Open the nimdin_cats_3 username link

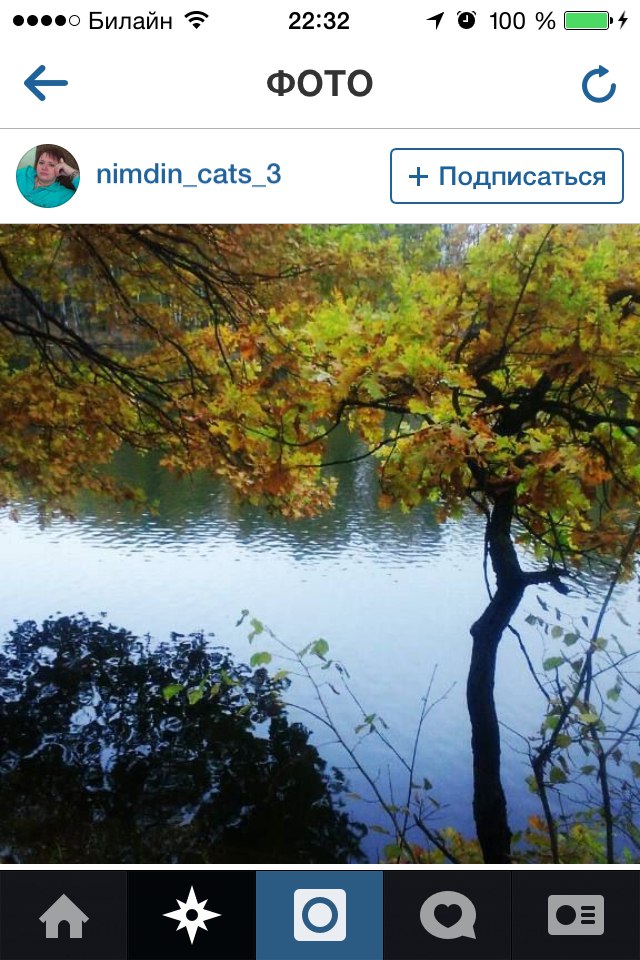click(x=188, y=175)
